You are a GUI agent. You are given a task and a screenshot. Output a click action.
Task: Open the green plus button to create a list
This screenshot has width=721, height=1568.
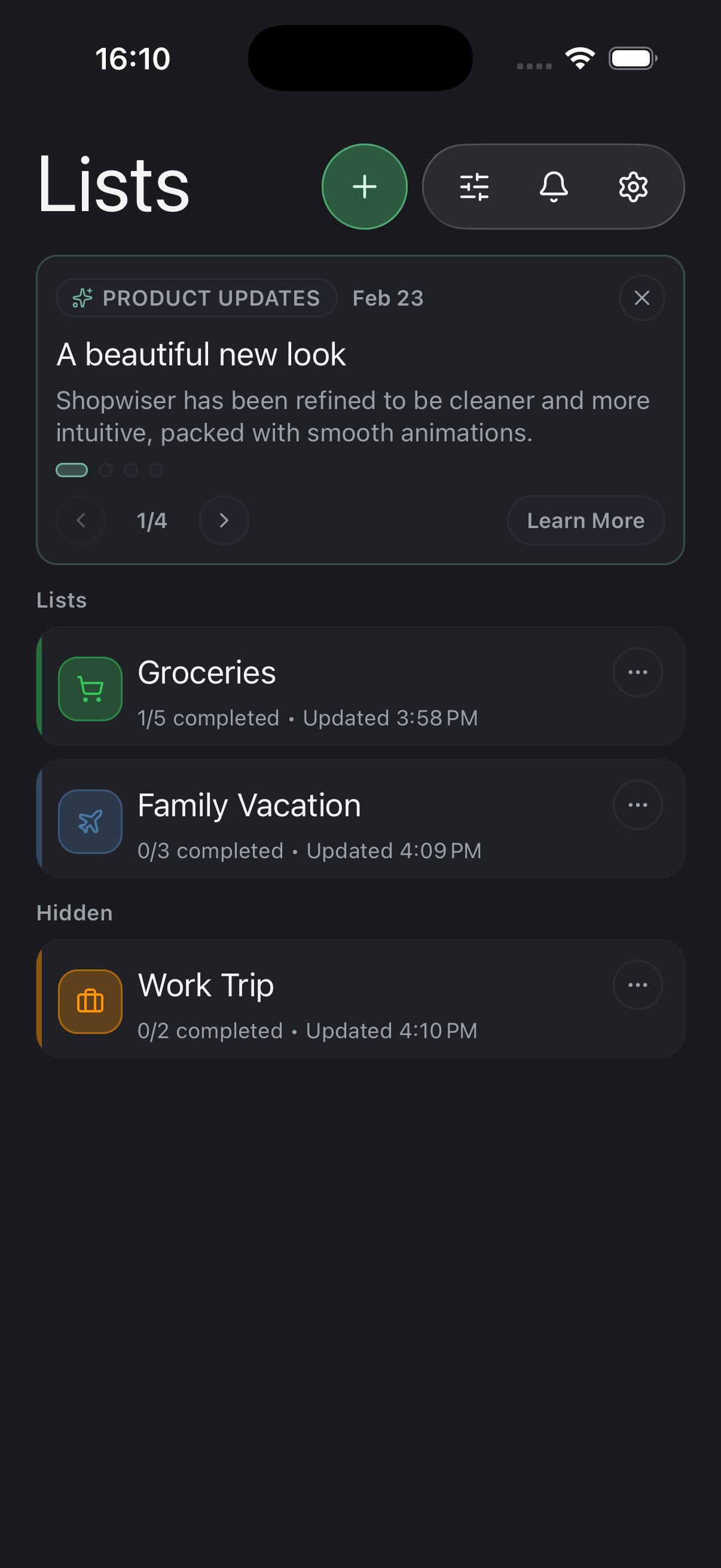(364, 187)
